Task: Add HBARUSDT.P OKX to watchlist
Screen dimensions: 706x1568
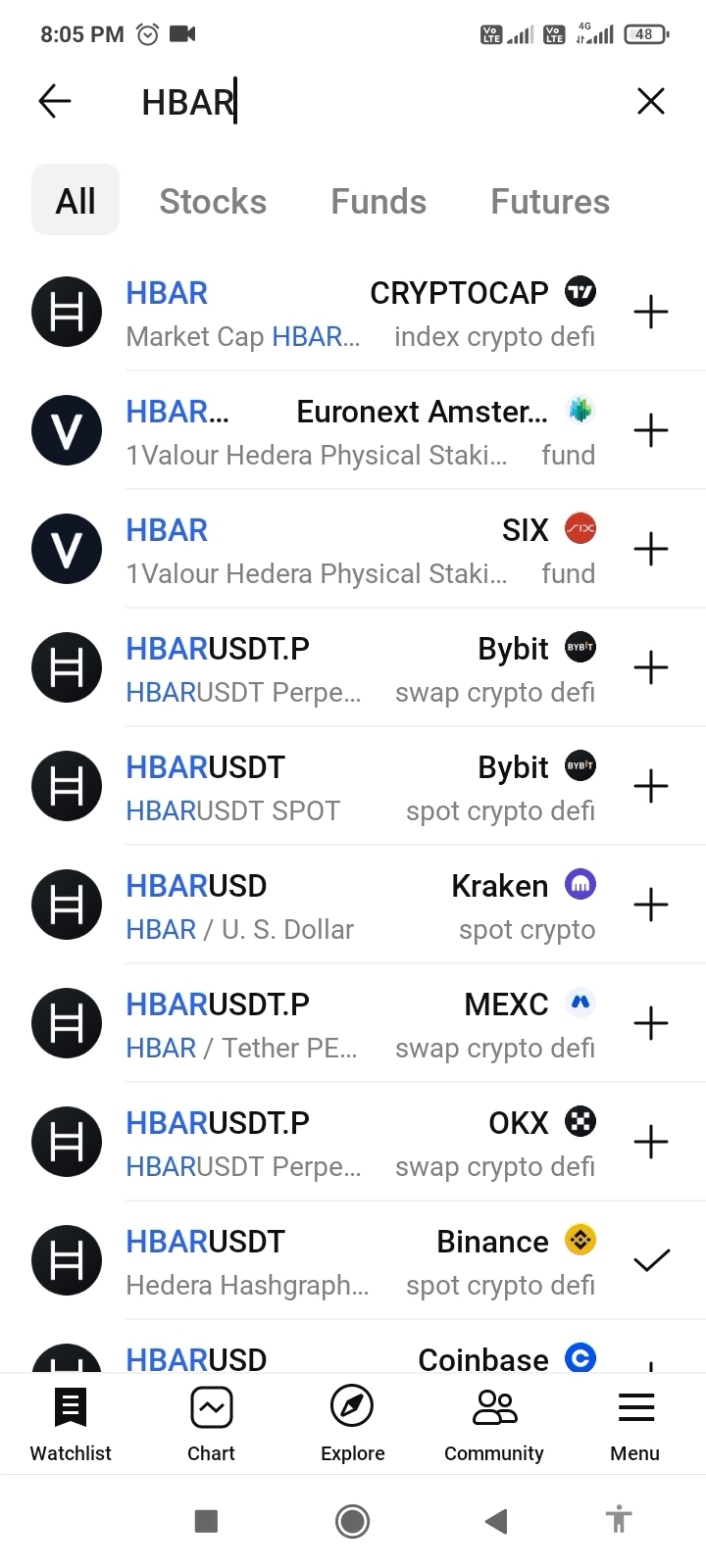Action: pyautogui.click(x=651, y=1143)
